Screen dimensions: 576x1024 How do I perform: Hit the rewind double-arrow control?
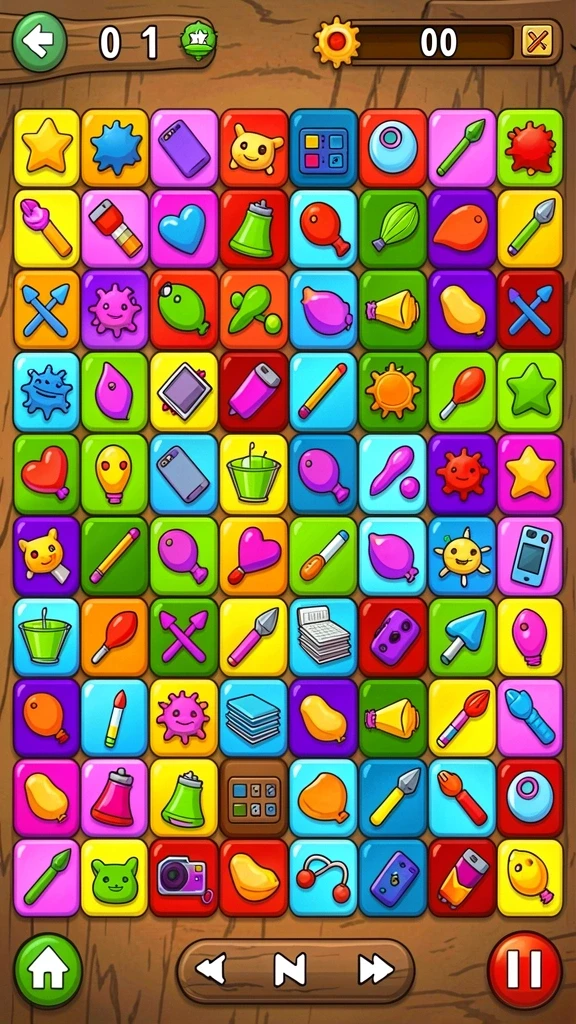tap(210, 969)
